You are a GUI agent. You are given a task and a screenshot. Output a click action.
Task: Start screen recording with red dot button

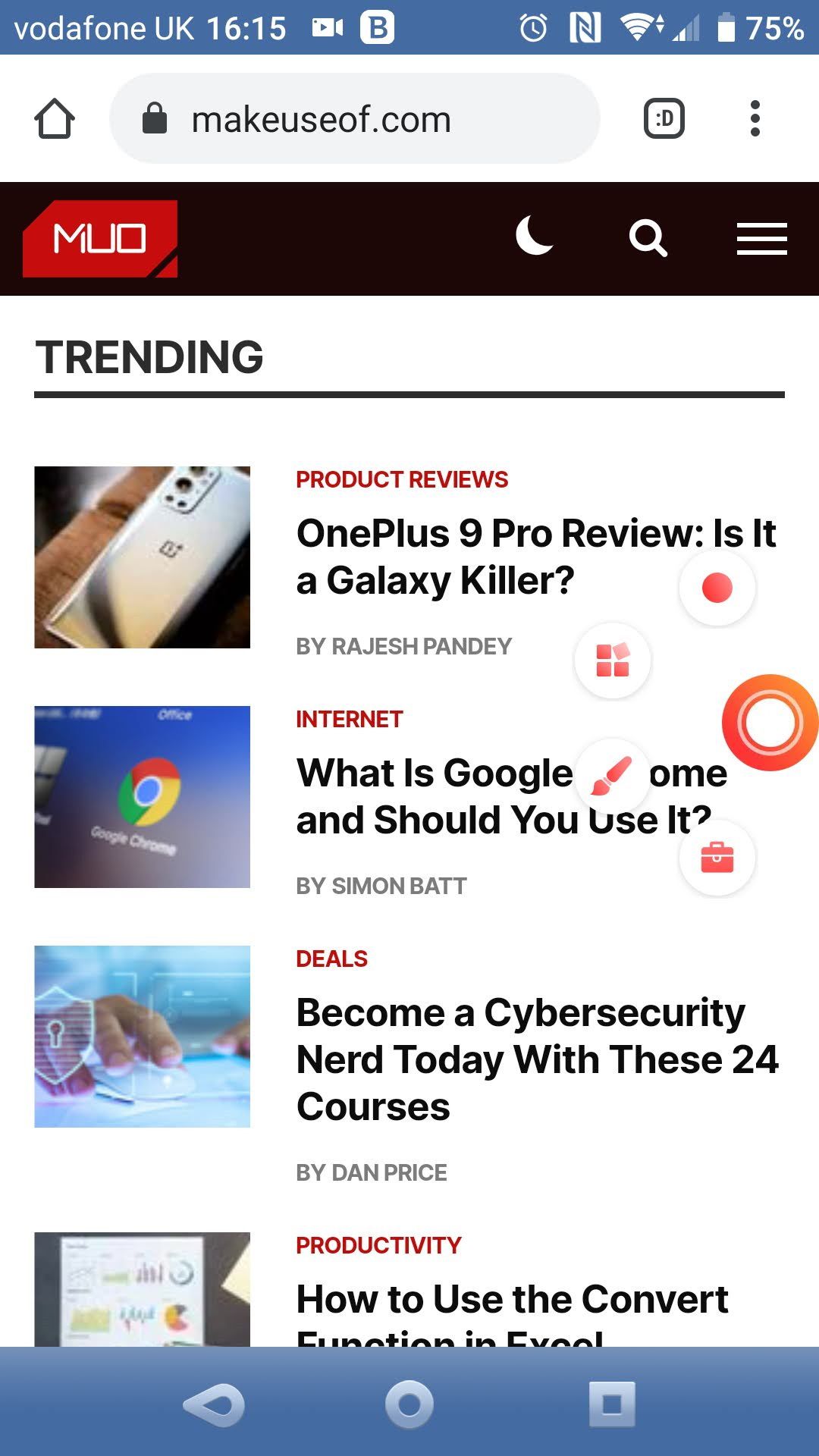(x=717, y=588)
